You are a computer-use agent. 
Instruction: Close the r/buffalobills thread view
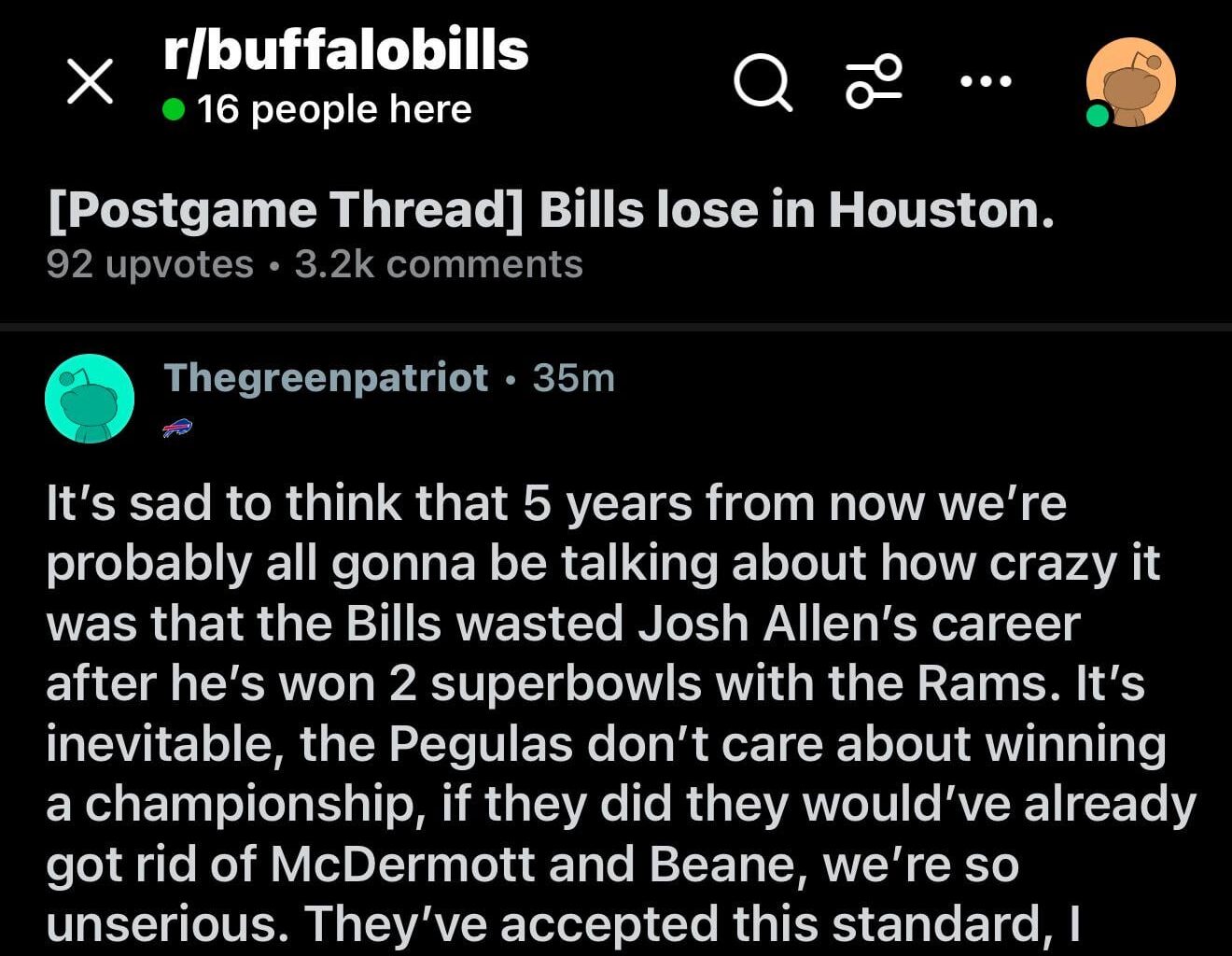point(90,82)
